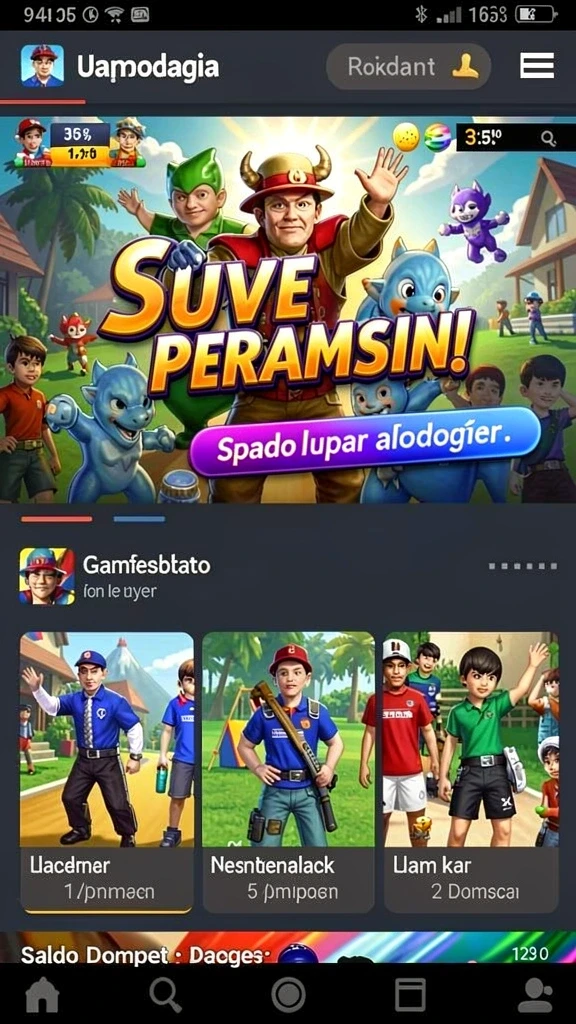
Task: Switch to the profile tab
Action: tap(535, 995)
